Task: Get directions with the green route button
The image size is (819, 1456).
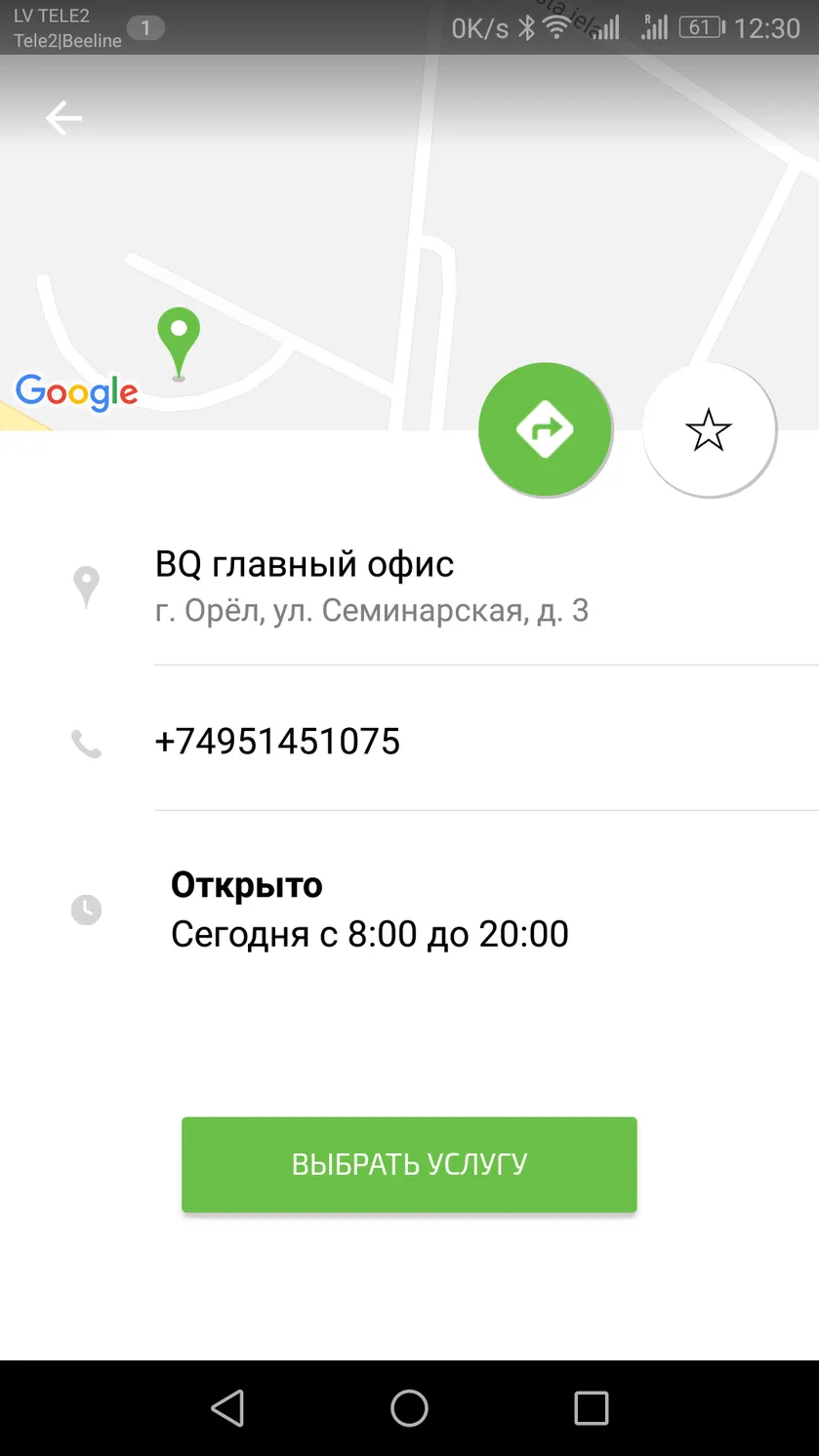Action: 545,428
